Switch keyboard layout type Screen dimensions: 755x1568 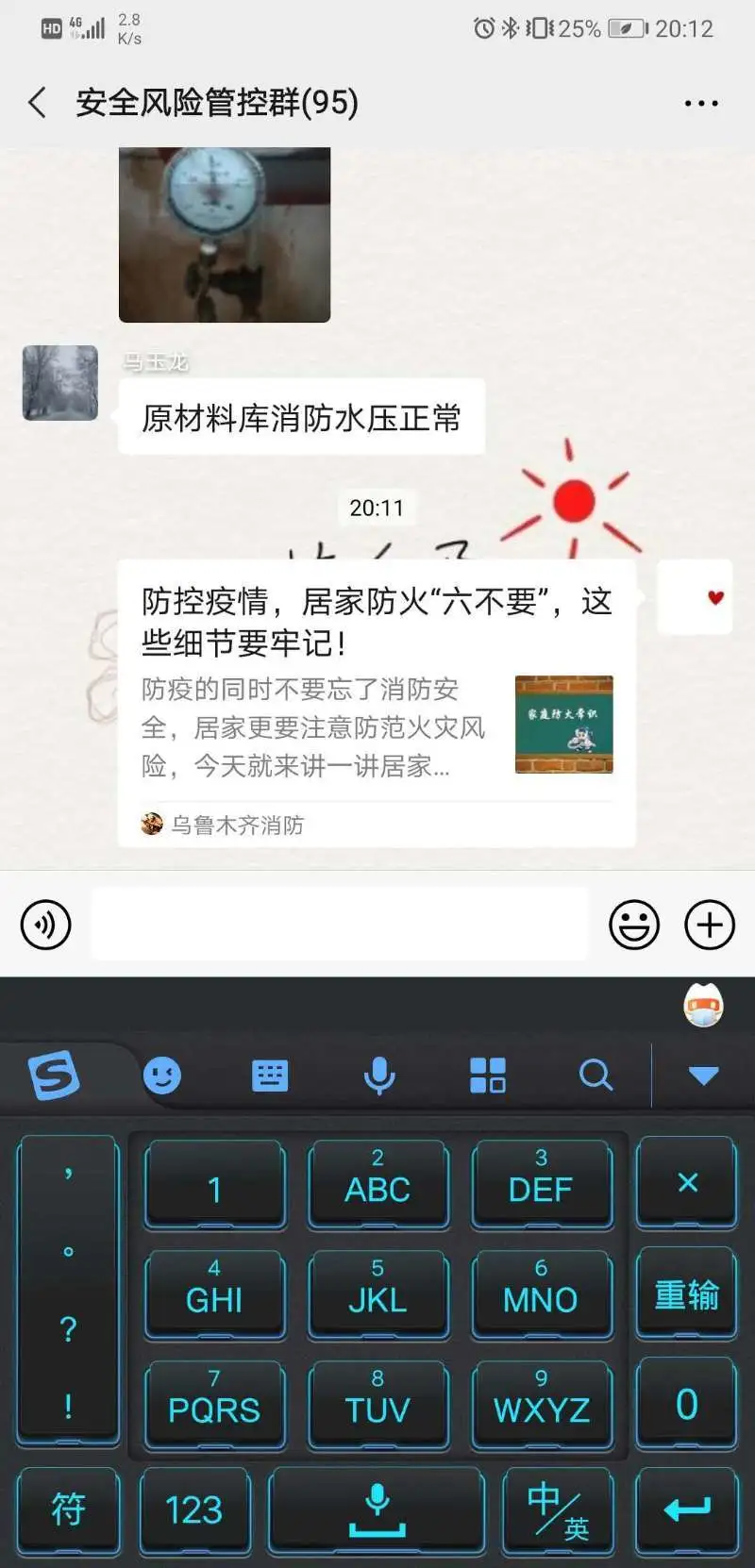tap(270, 1075)
